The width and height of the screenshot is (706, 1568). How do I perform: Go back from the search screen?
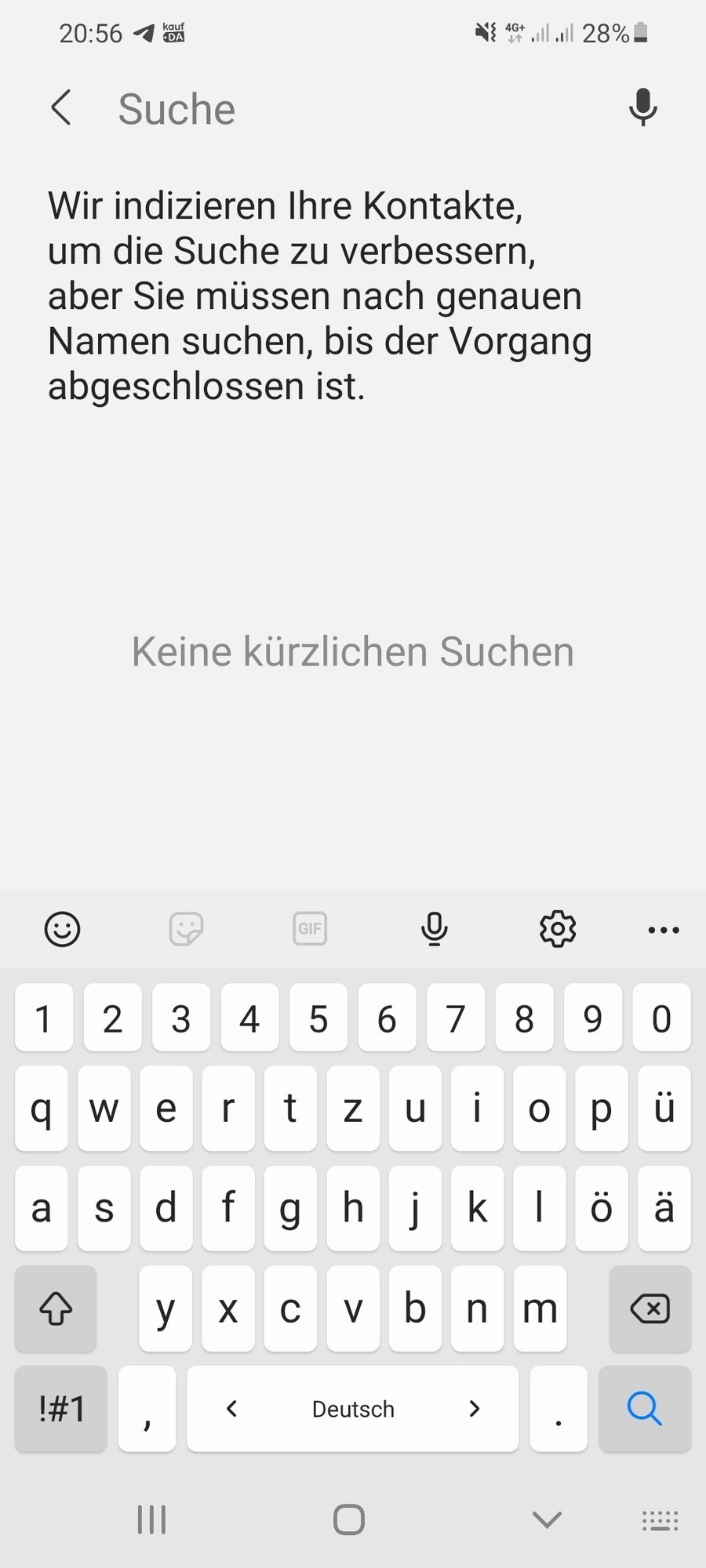pos(61,107)
